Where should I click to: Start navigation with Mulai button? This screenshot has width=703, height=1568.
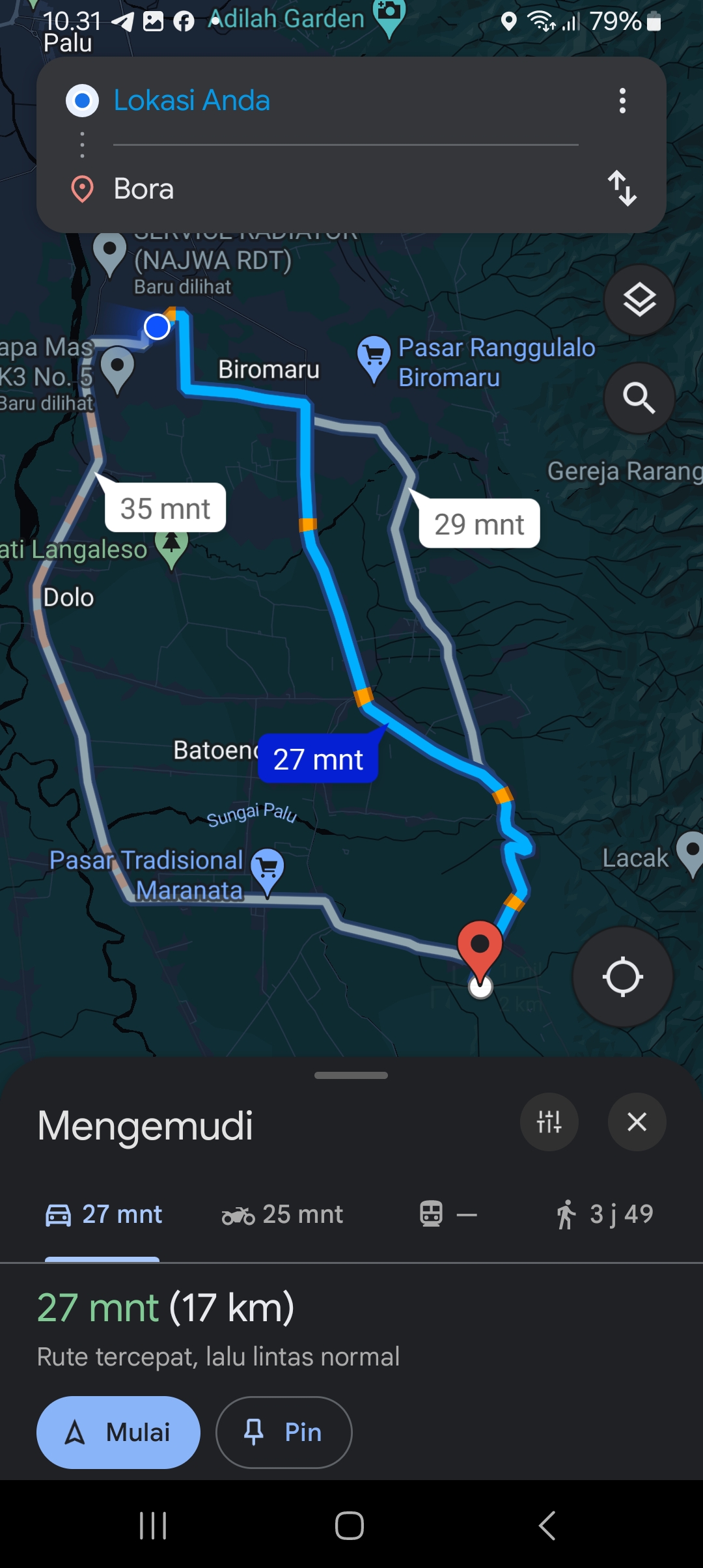pyautogui.click(x=118, y=1433)
